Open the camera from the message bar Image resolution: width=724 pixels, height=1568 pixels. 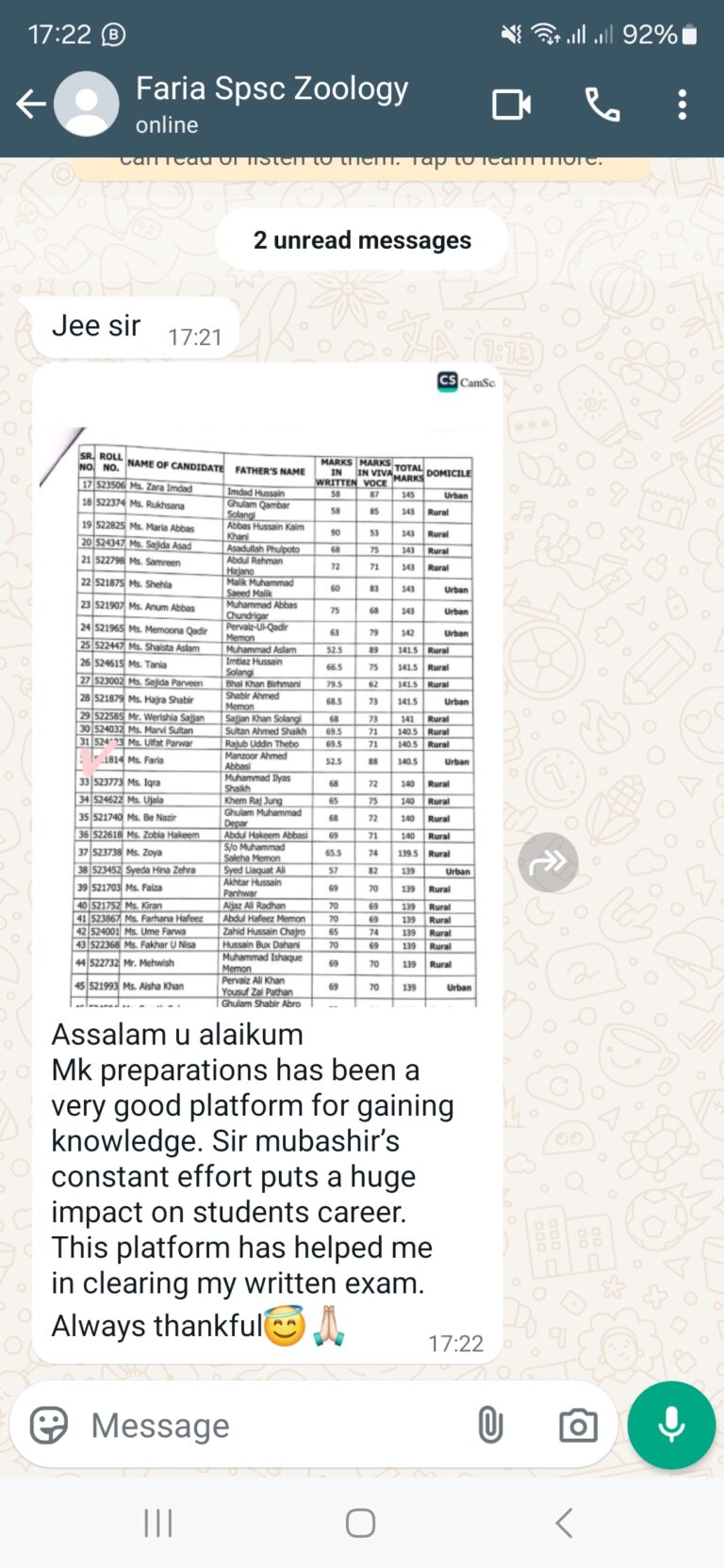[x=578, y=1425]
